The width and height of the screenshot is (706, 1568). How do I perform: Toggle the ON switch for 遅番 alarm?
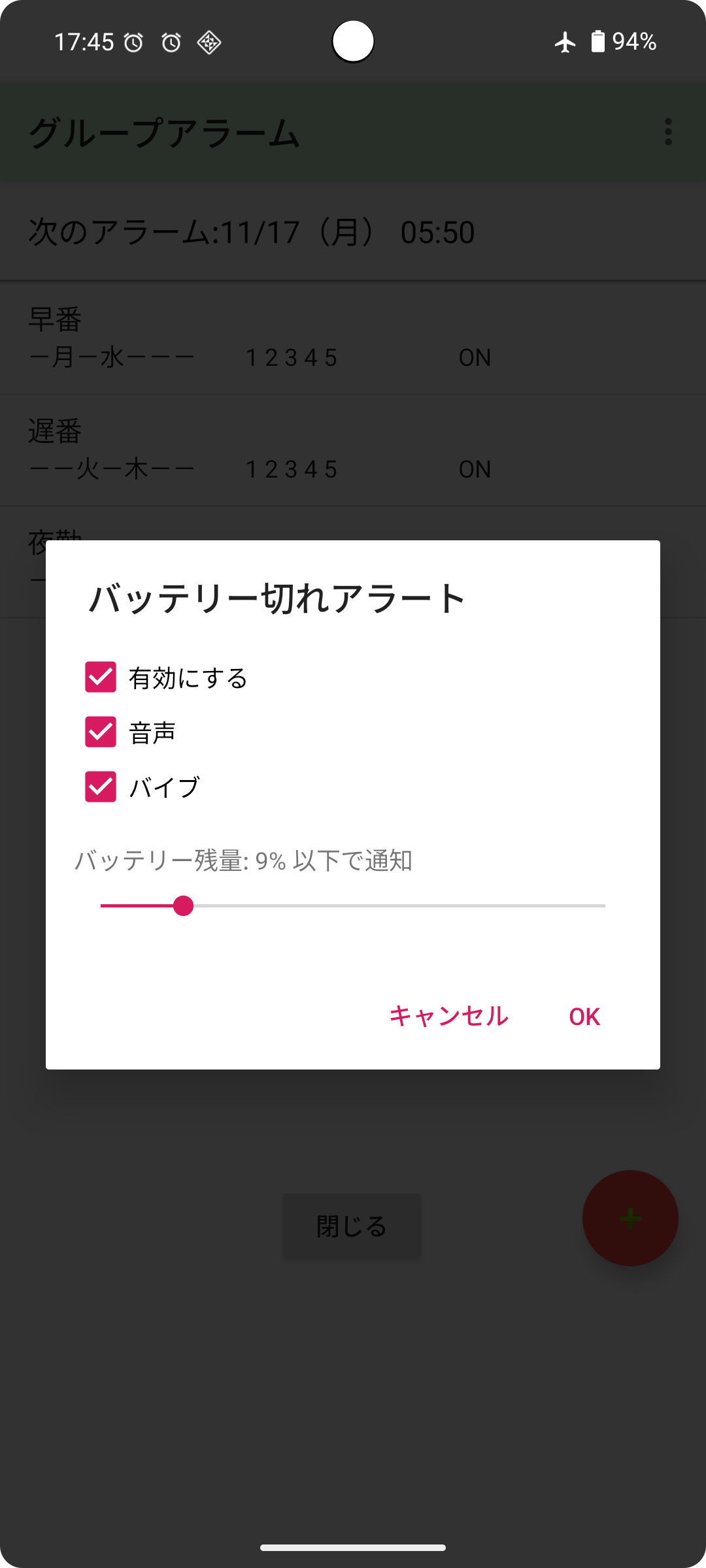475,469
